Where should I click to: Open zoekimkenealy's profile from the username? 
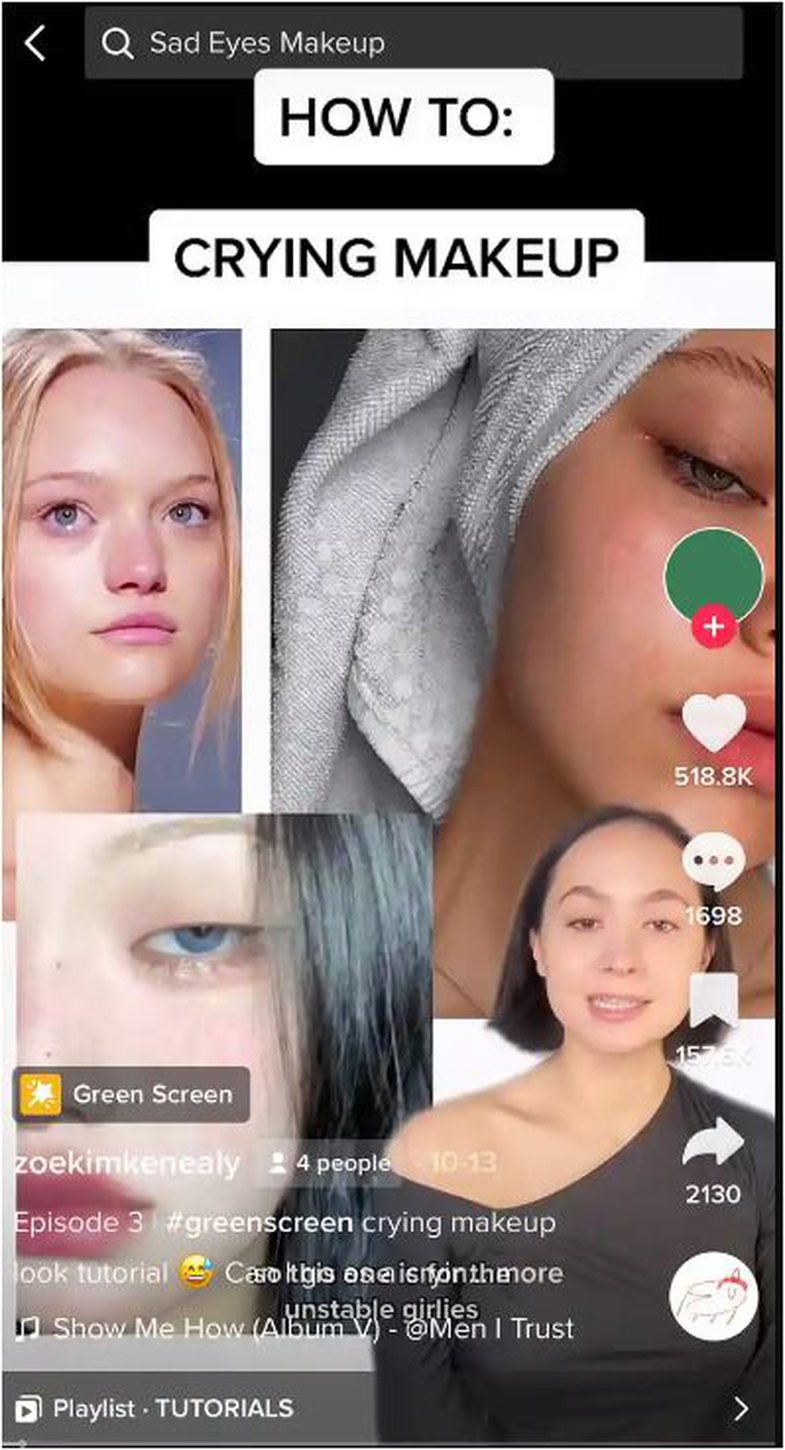[x=128, y=1163]
